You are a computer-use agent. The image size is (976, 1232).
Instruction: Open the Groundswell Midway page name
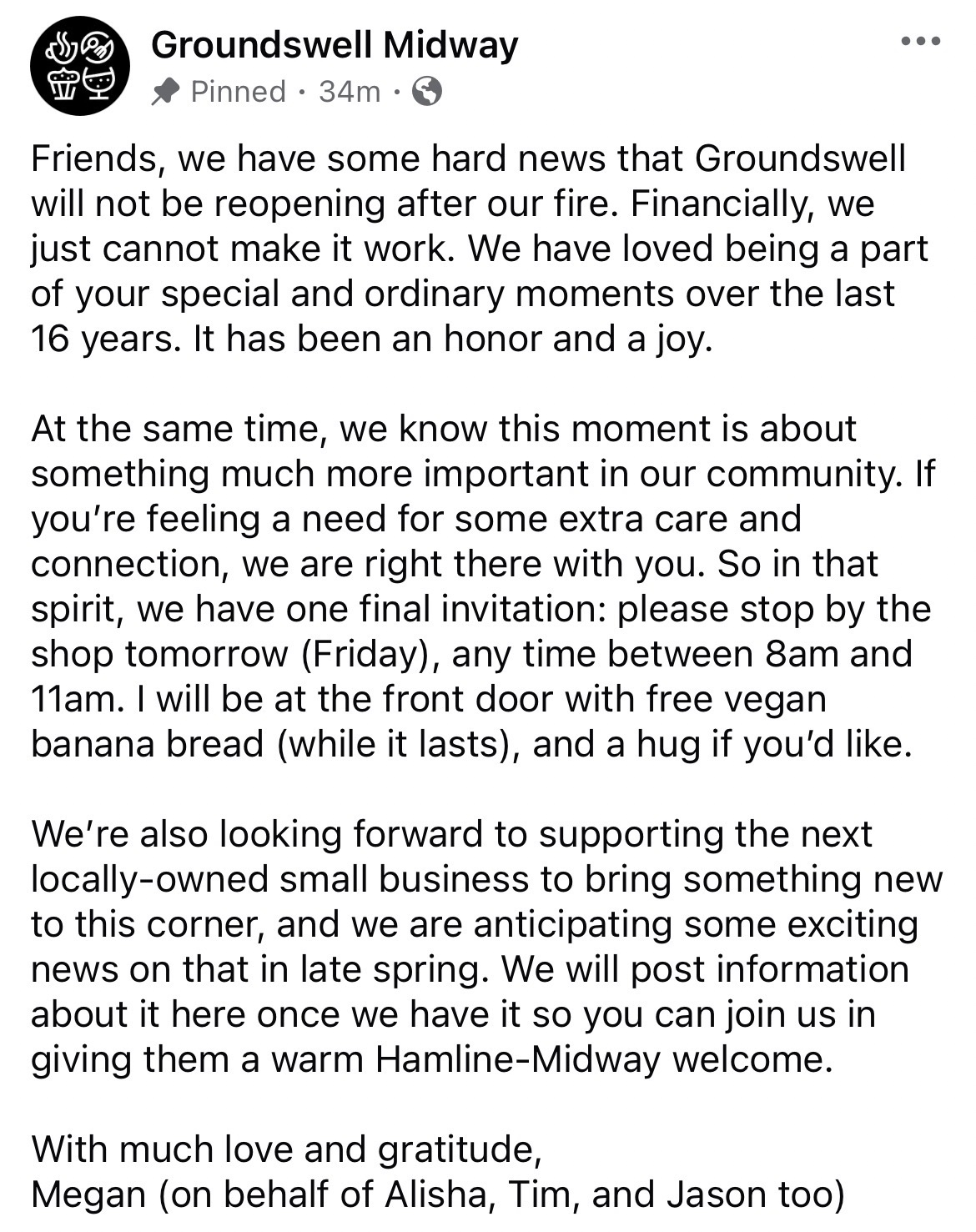335,44
